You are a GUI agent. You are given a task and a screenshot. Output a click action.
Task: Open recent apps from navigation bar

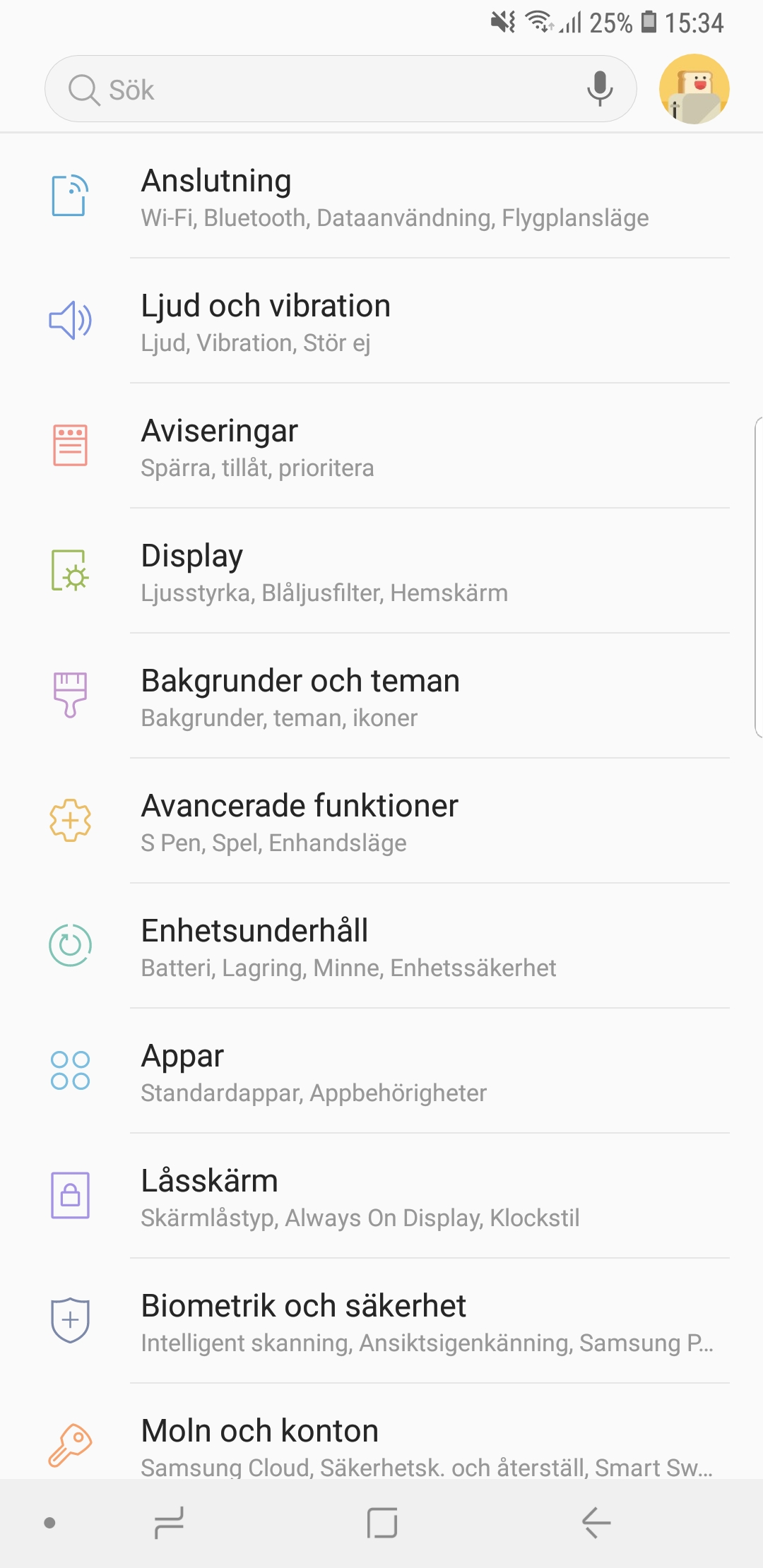click(170, 1523)
